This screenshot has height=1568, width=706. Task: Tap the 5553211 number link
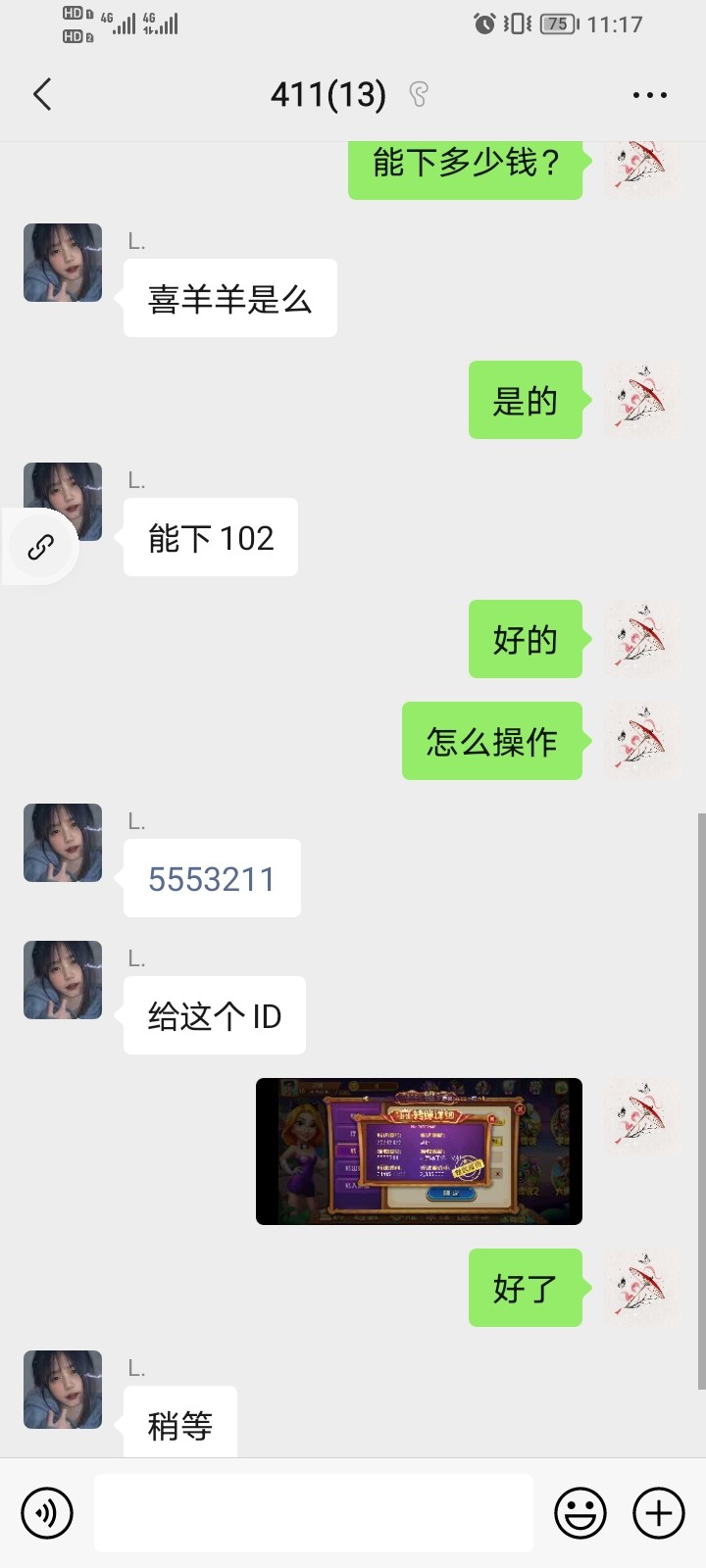(x=212, y=879)
